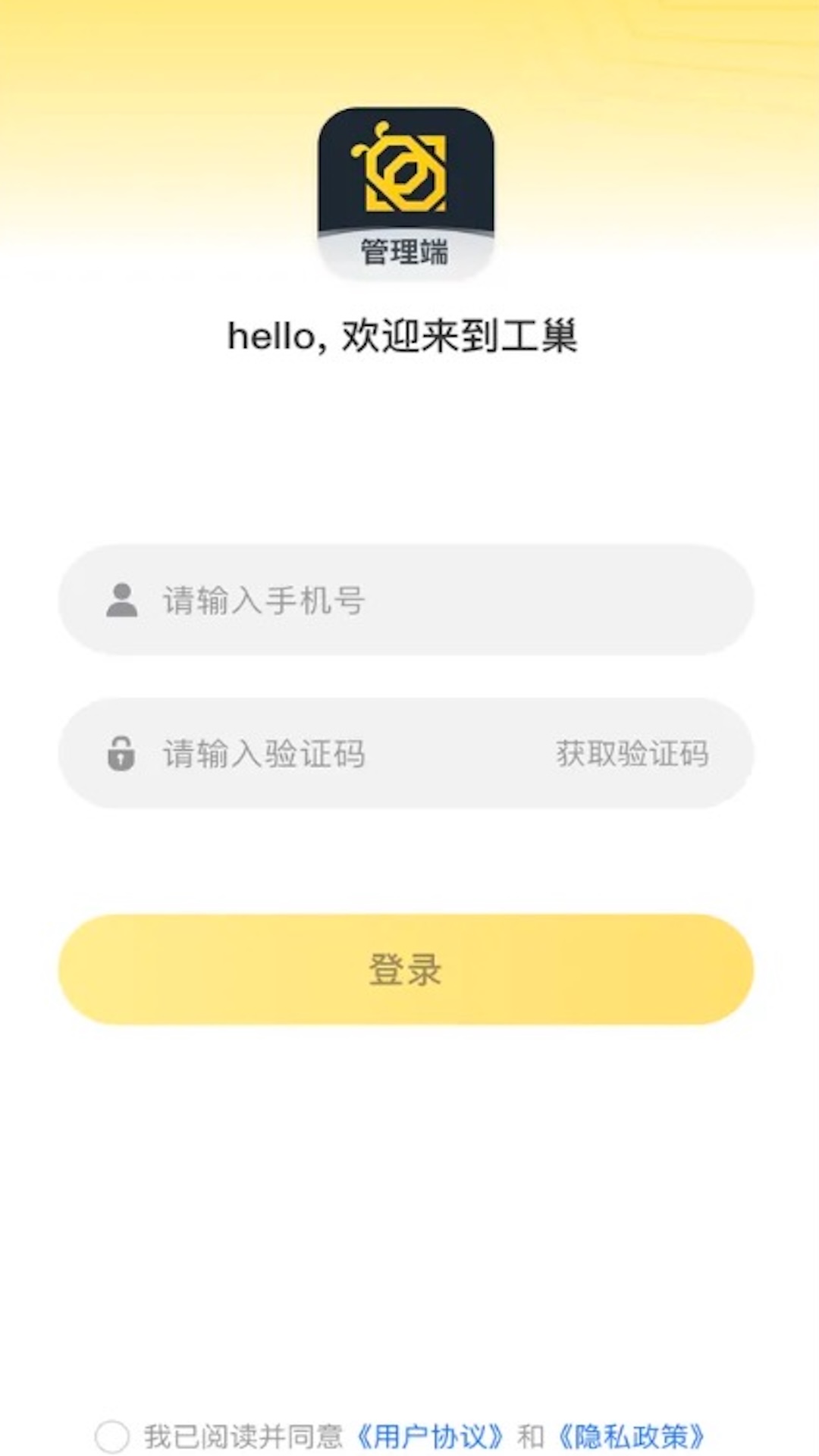Image resolution: width=819 pixels, height=1456 pixels.
Task: Click the 请输入验证码 placeholder area
Action: click(x=262, y=753)
